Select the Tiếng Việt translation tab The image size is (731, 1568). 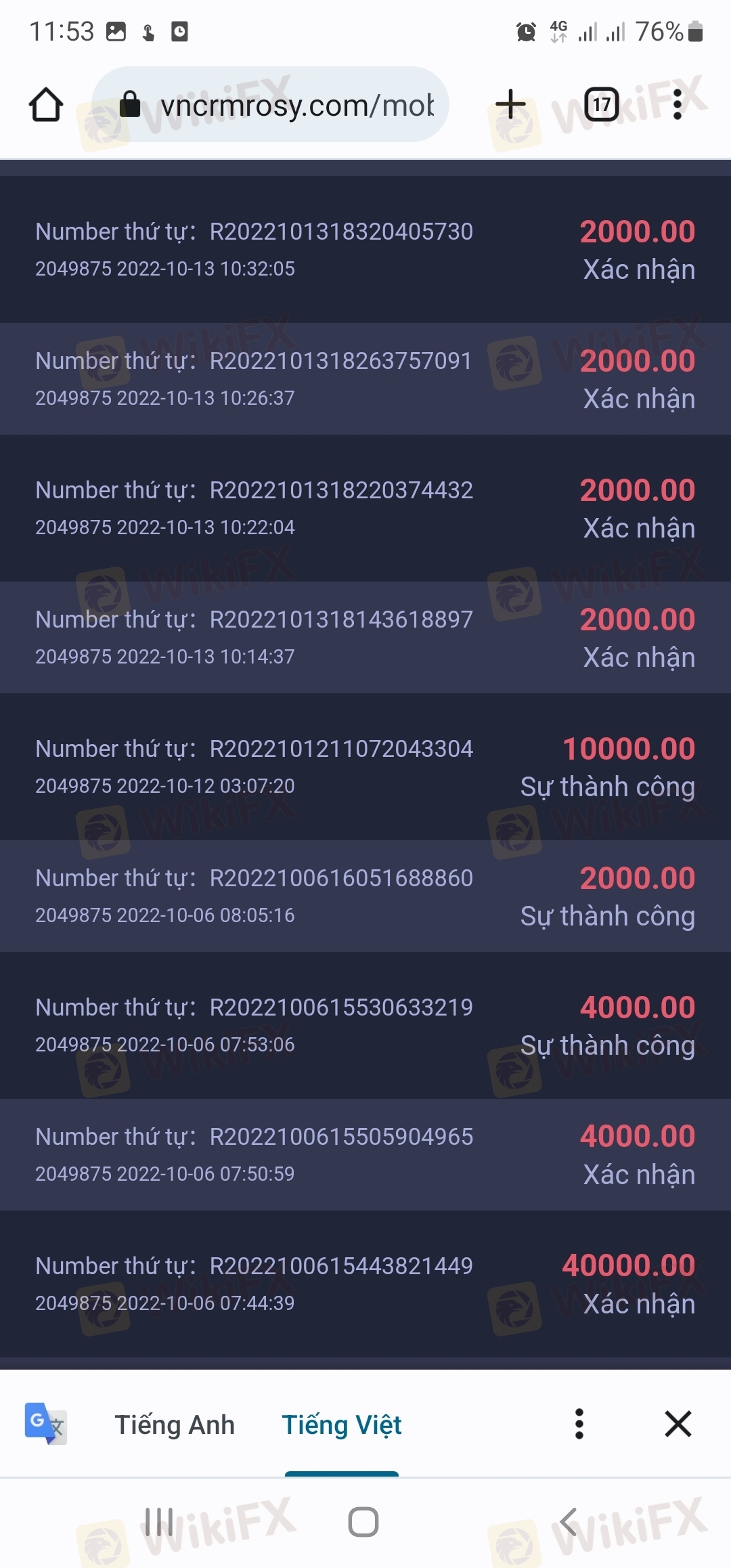pos(342,1424)
